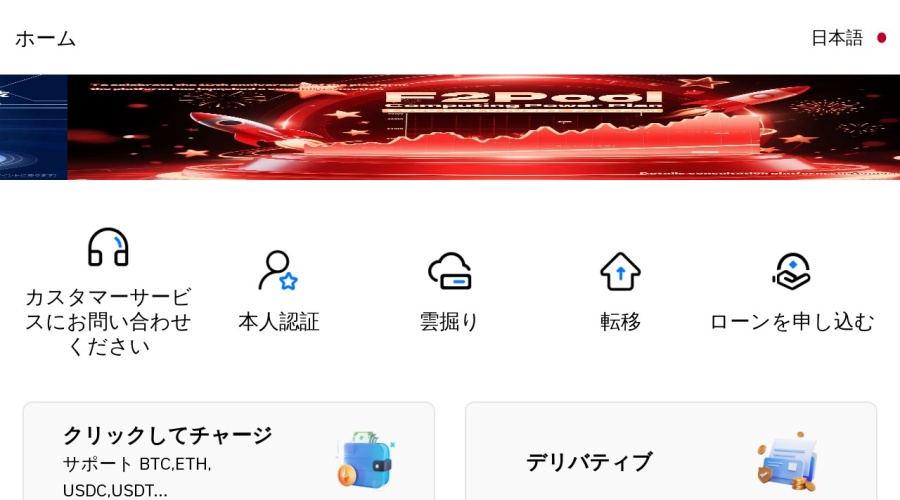This screenshot has width=900, height=500.
Task: Open the F2Pool promotional banner
Action: click(x=483, y=127)
